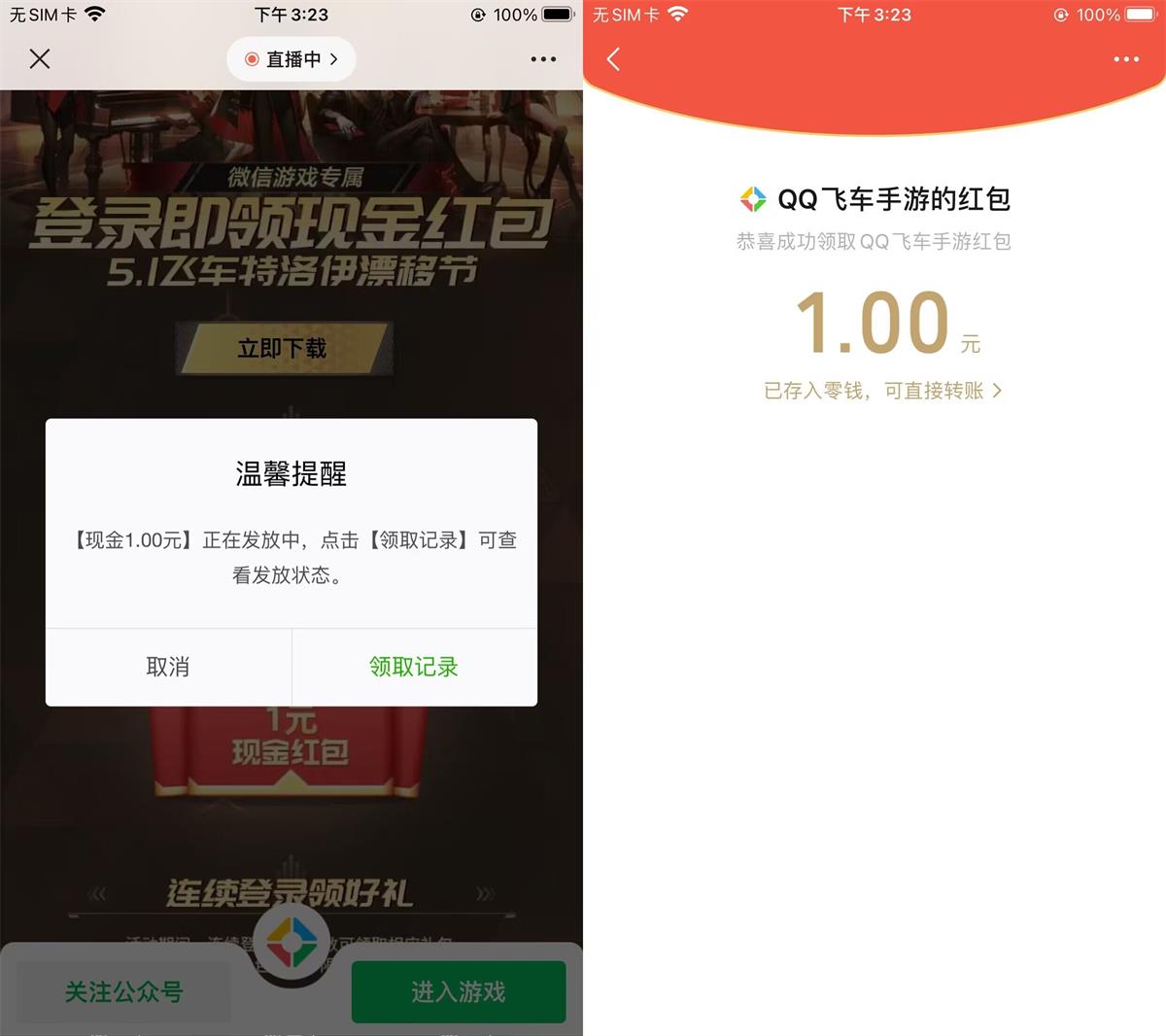Viewport: 1166px width, 1036px height.
Task: Follow via the 关注公众号 button
Action: (123, 991)
